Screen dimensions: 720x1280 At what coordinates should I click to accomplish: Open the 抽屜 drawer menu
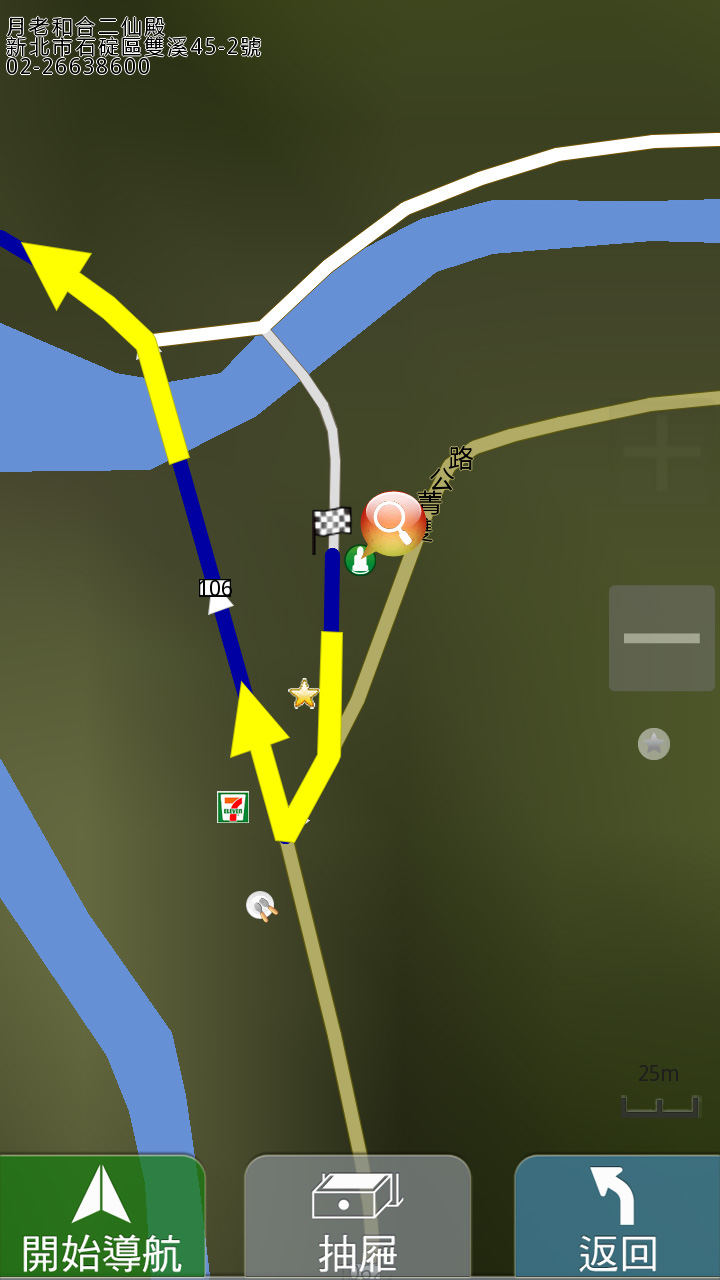357,1217
